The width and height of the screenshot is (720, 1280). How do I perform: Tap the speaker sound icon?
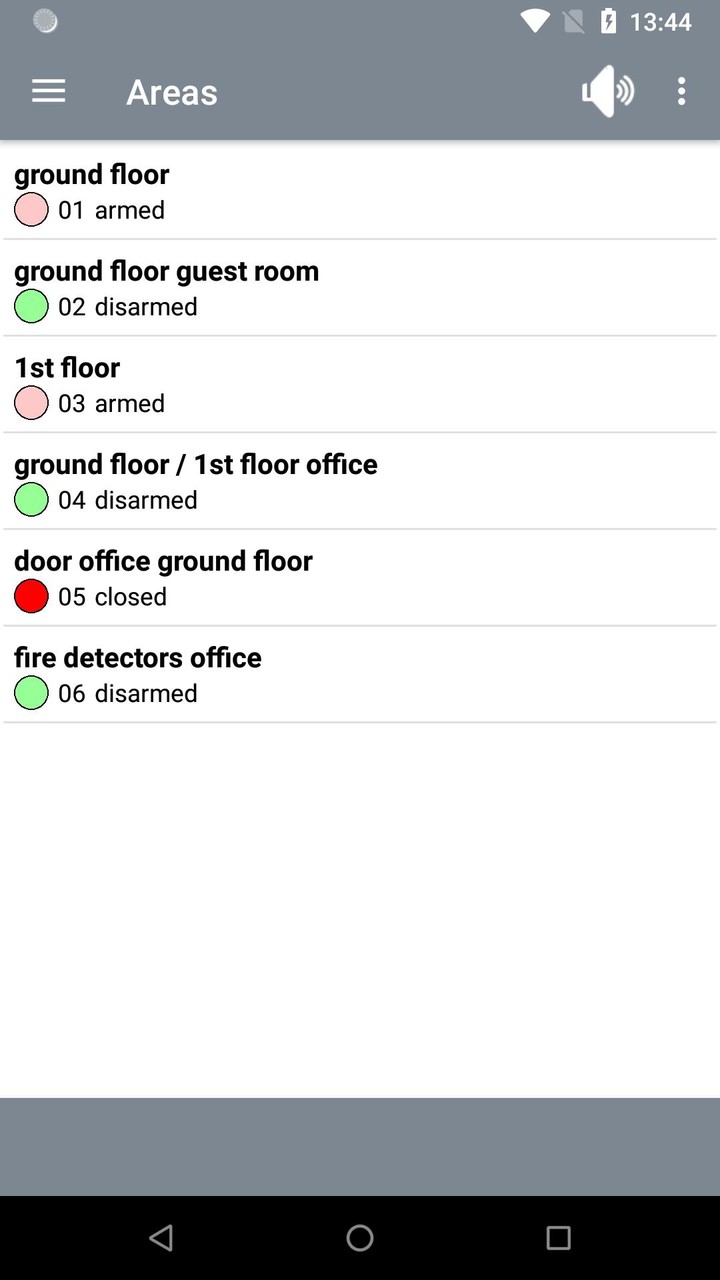coord(607,92)
